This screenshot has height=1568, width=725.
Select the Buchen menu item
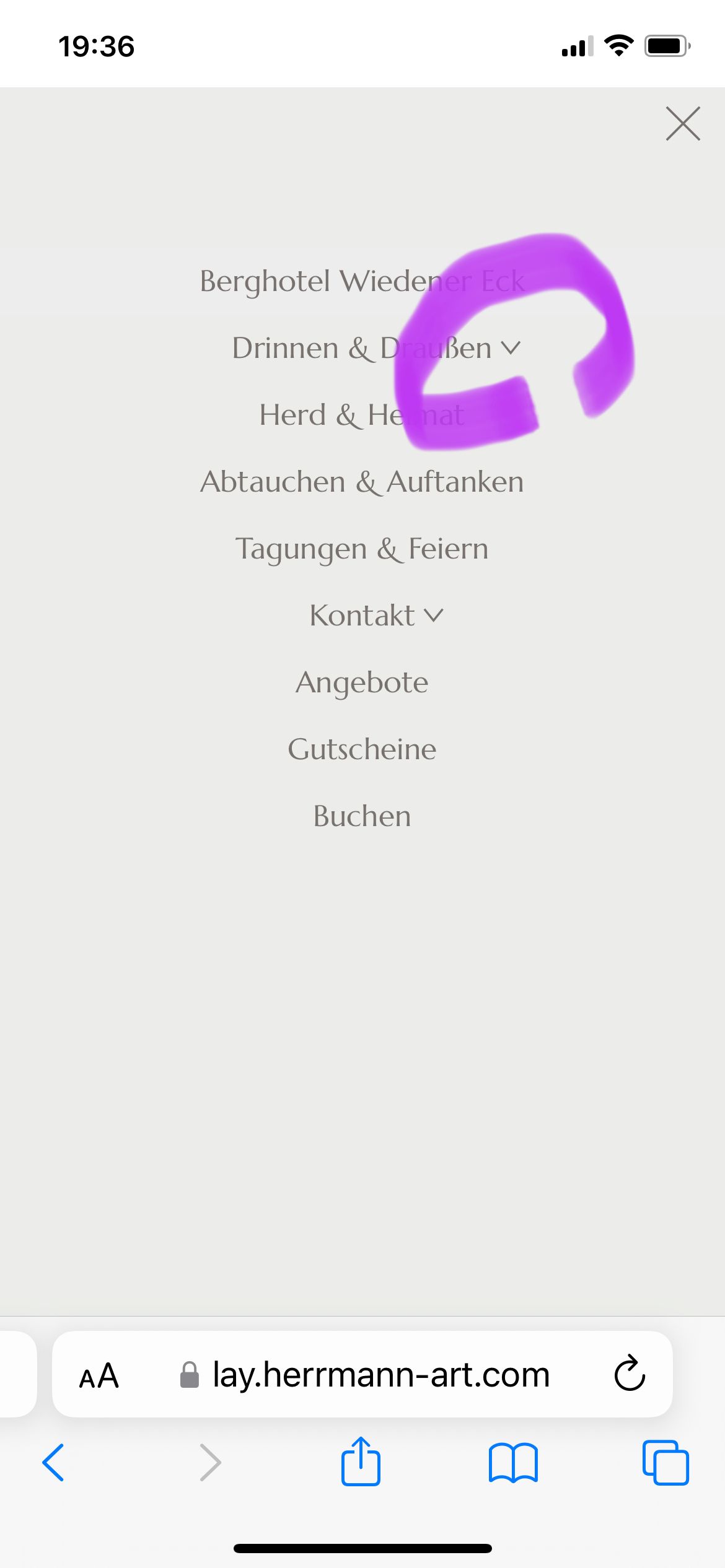362,816
